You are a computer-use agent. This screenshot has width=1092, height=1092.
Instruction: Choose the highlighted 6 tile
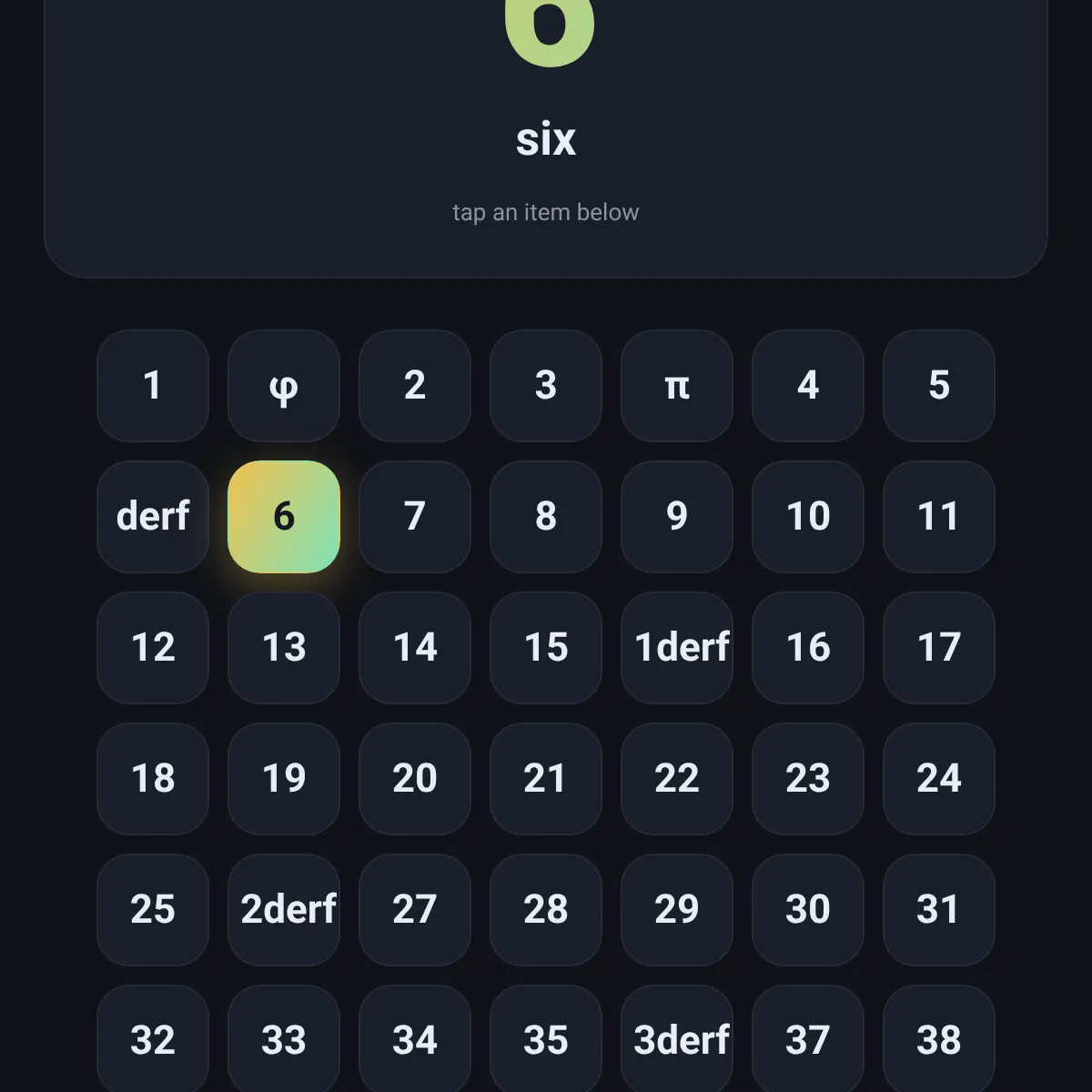pos(284,517)
